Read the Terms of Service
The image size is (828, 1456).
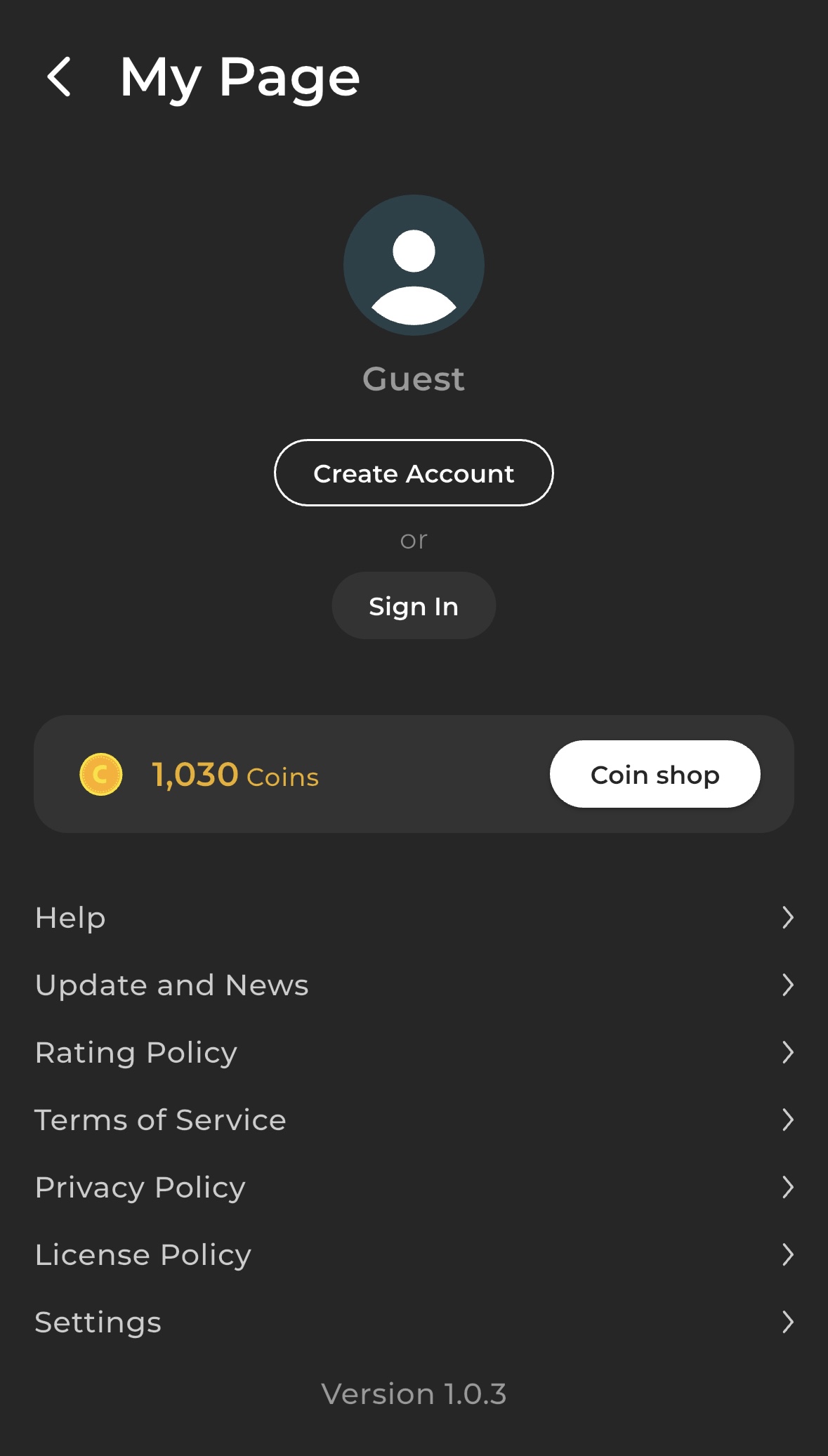click(414, 1120)
